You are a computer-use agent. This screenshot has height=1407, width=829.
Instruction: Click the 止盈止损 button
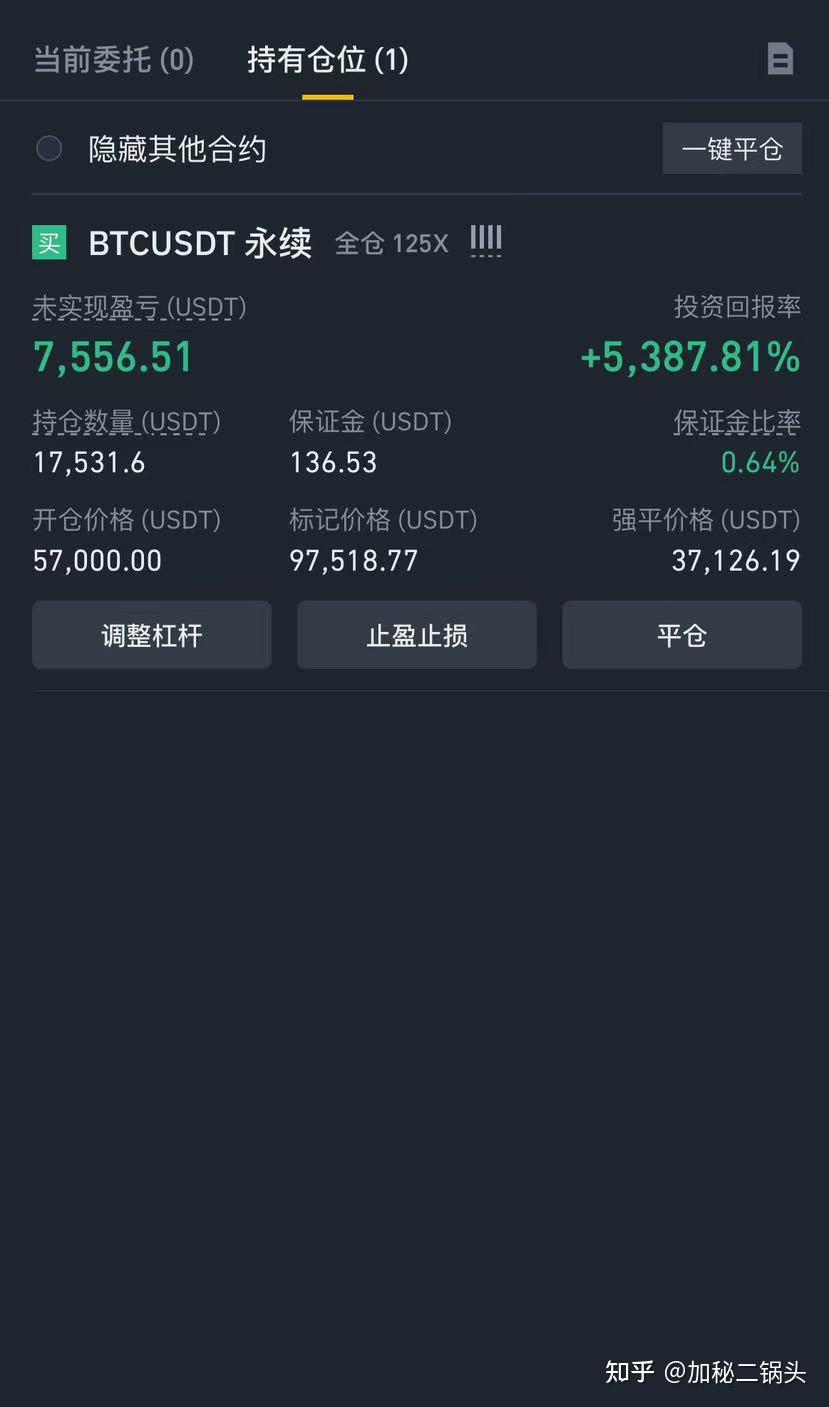point(416,634)
